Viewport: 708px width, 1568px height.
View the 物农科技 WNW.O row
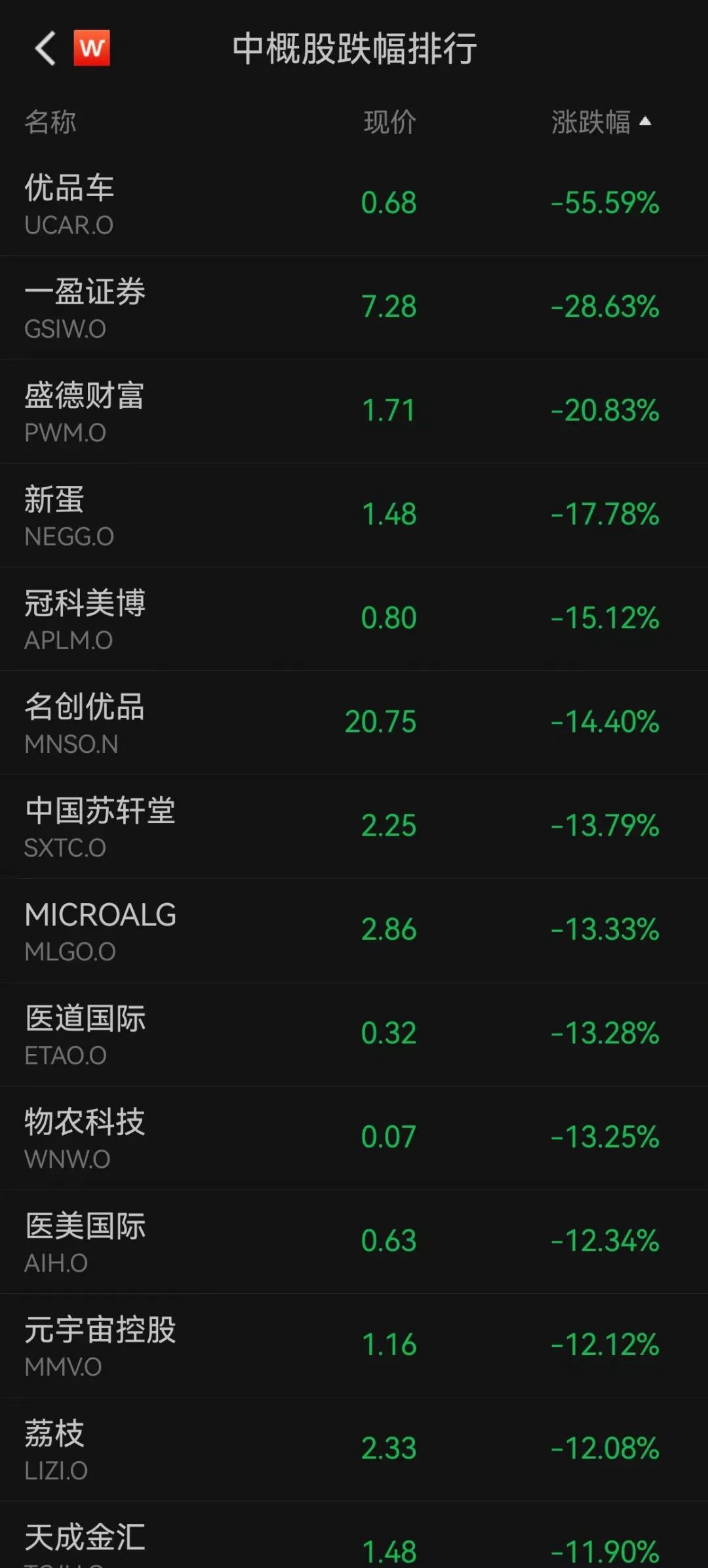tap(354, 1138)
